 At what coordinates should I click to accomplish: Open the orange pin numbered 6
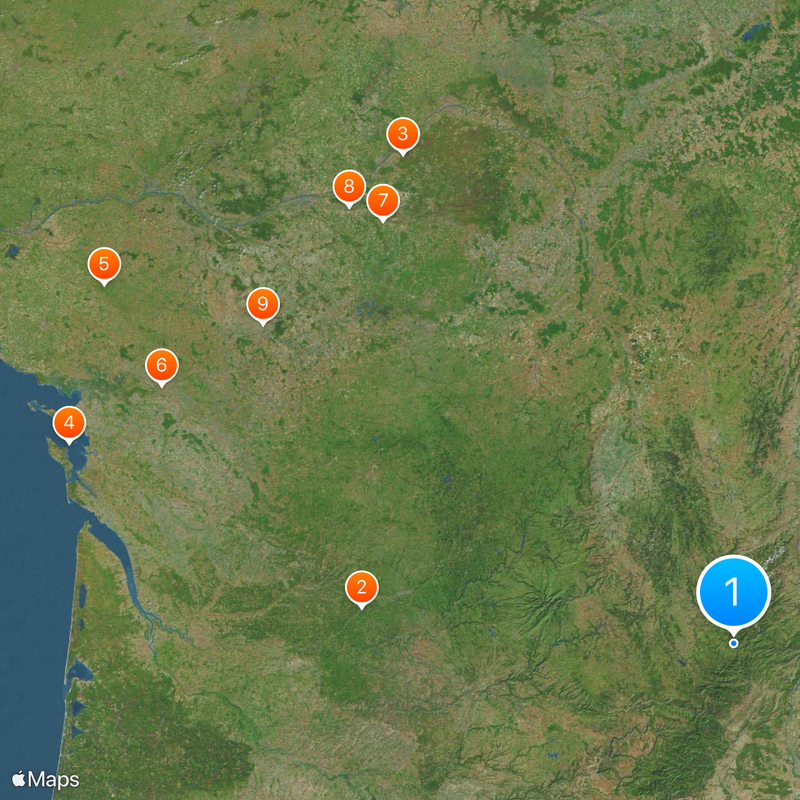162,366
